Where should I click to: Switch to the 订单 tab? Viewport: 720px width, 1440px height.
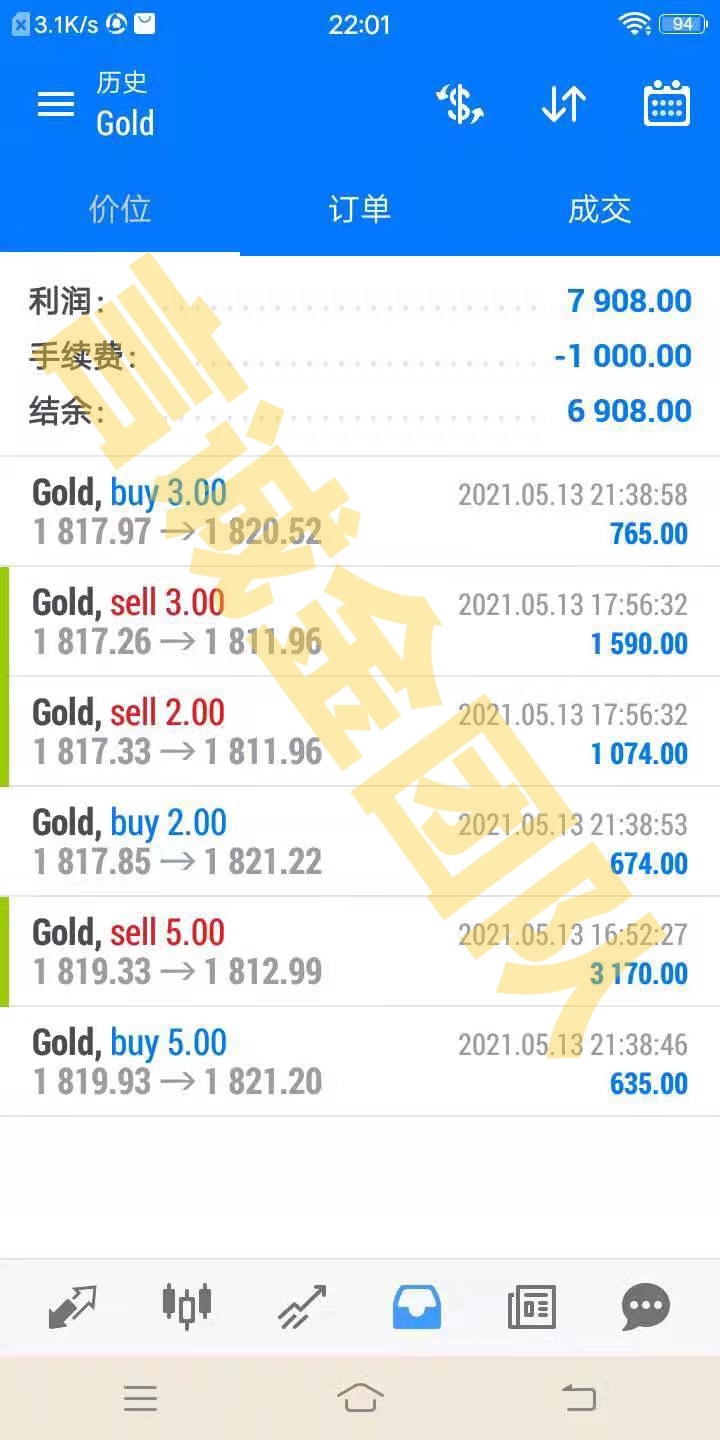pyautogui.click(x=360, y=209)
